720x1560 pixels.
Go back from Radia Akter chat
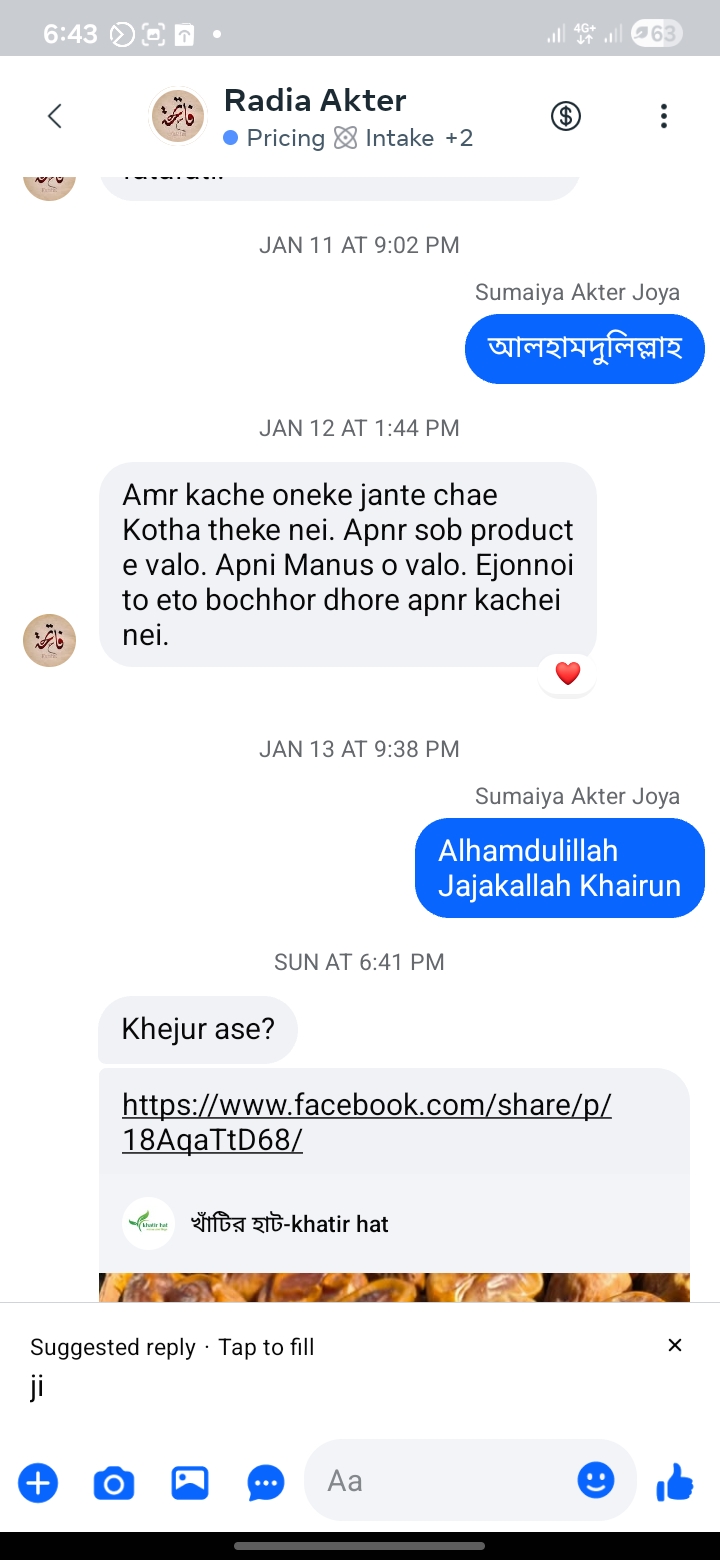point(55,116)
